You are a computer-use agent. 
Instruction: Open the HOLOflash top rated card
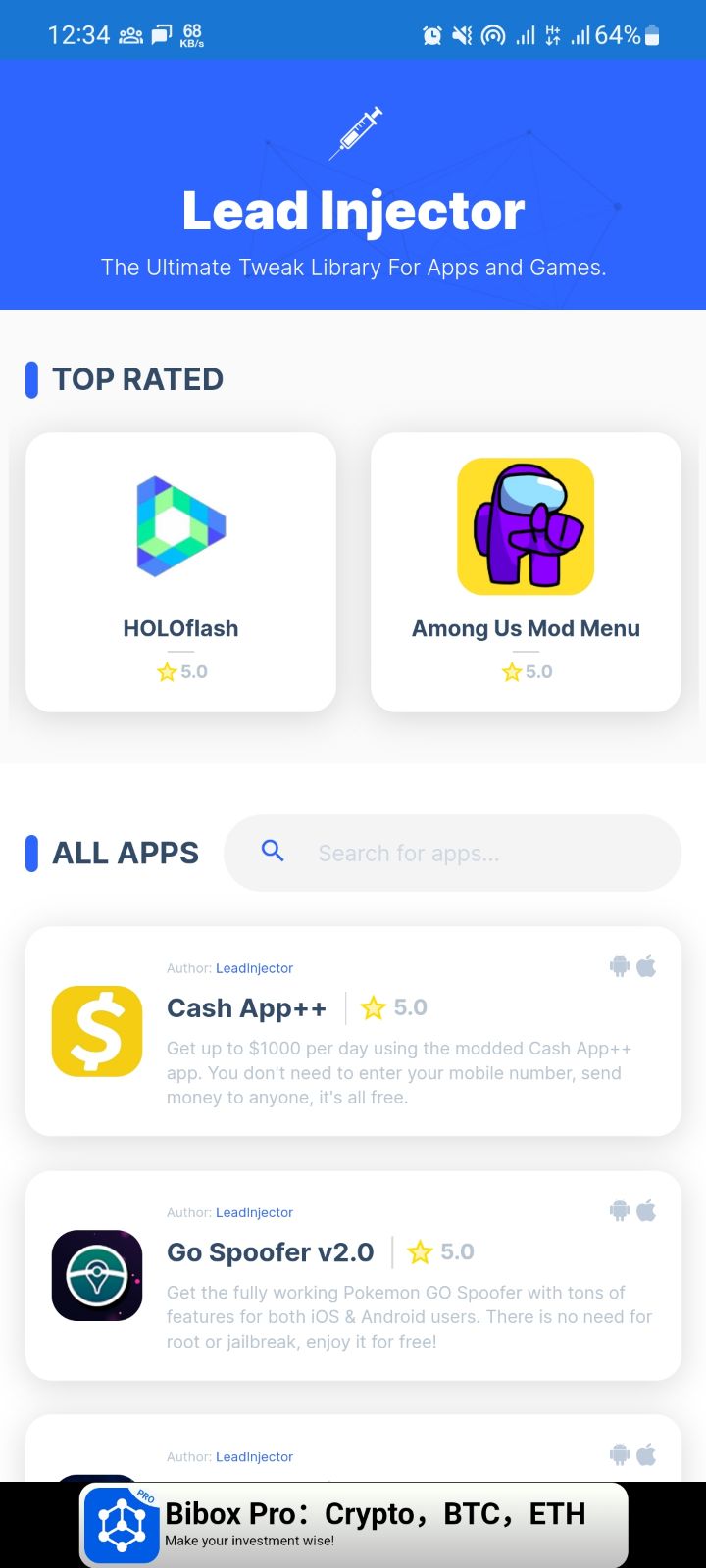coord(180,571)
